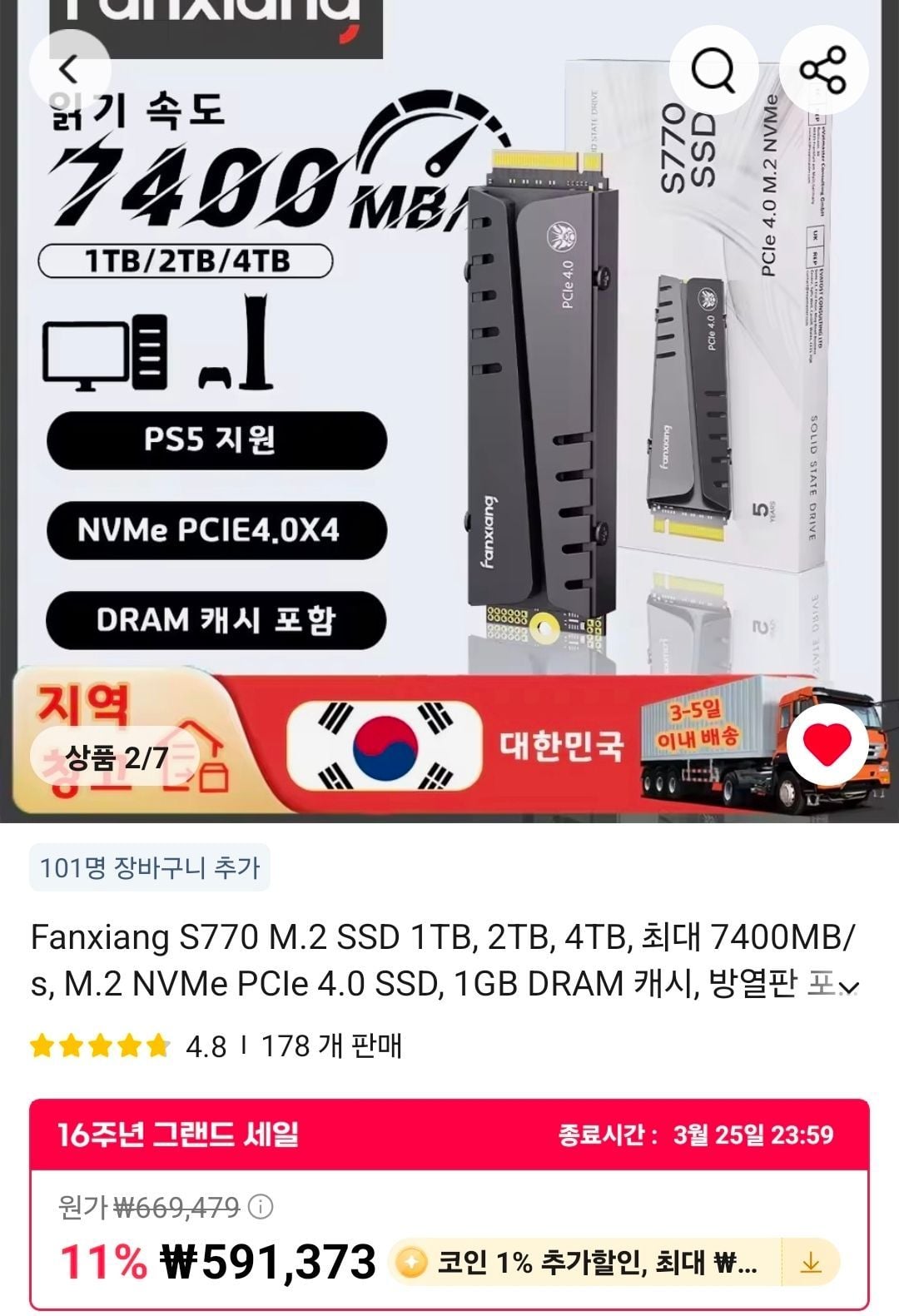899x1316 pixels.
Task: Add product to wishlist with heart
Action: (x=827, y=745)
